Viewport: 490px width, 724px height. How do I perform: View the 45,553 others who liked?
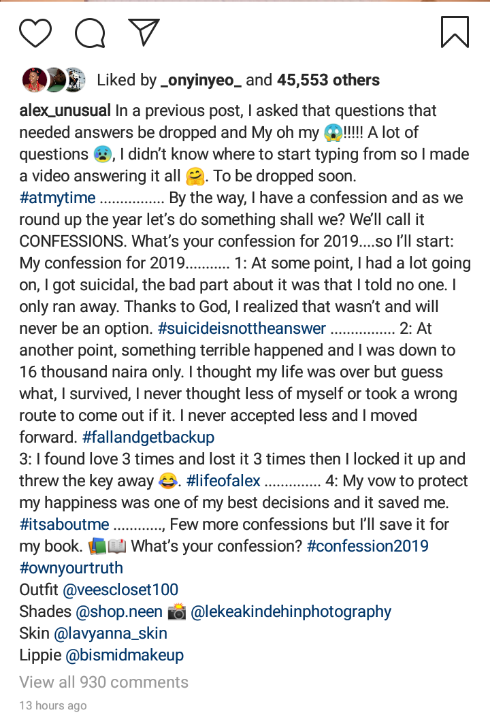tap(328, 80)
